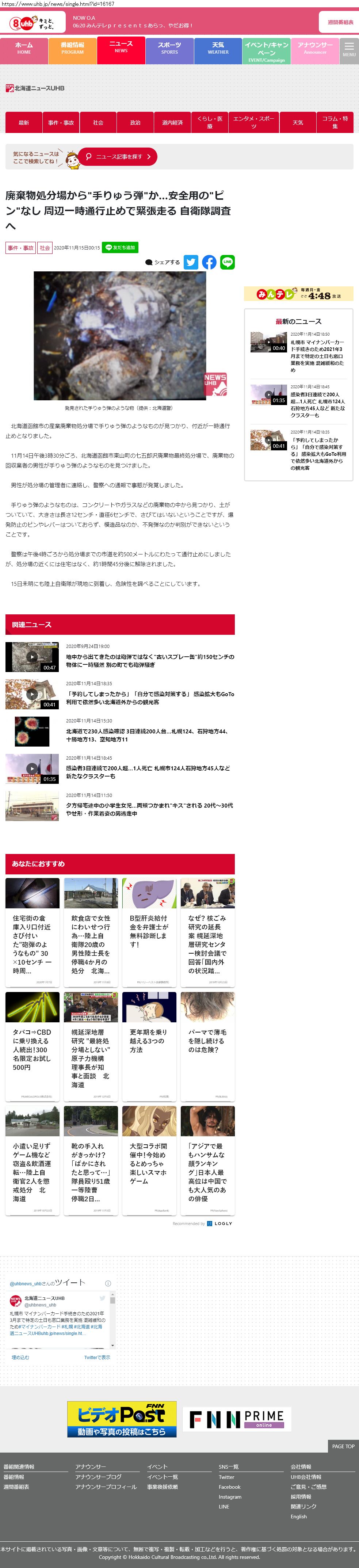Open the MENU hamburger button

click(x=349, y=49)
